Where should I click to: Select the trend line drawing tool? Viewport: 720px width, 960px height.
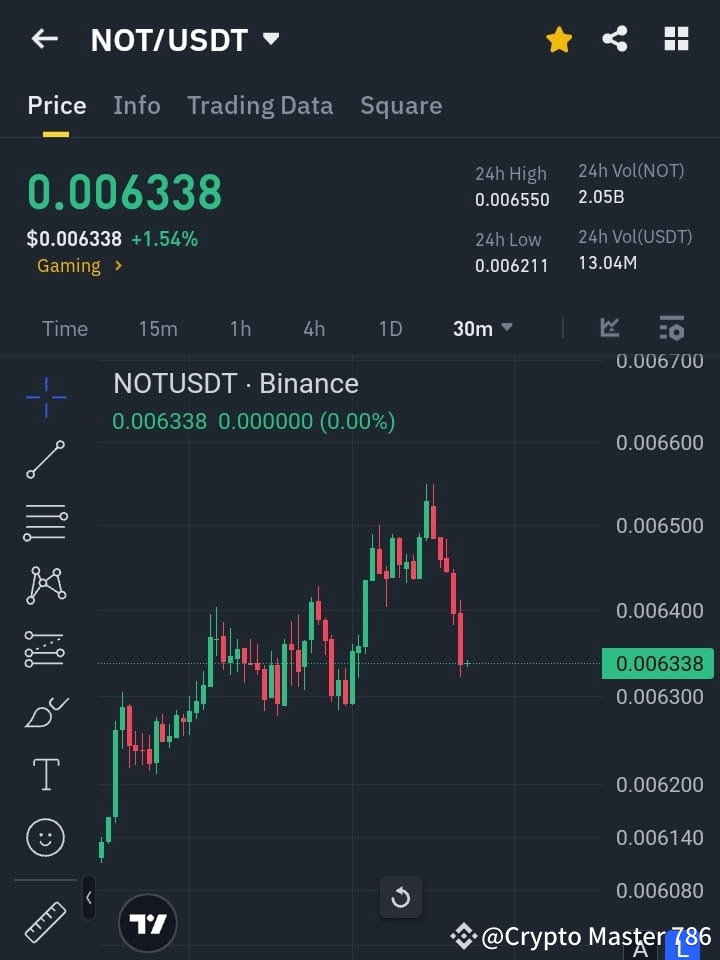[45, 460]
